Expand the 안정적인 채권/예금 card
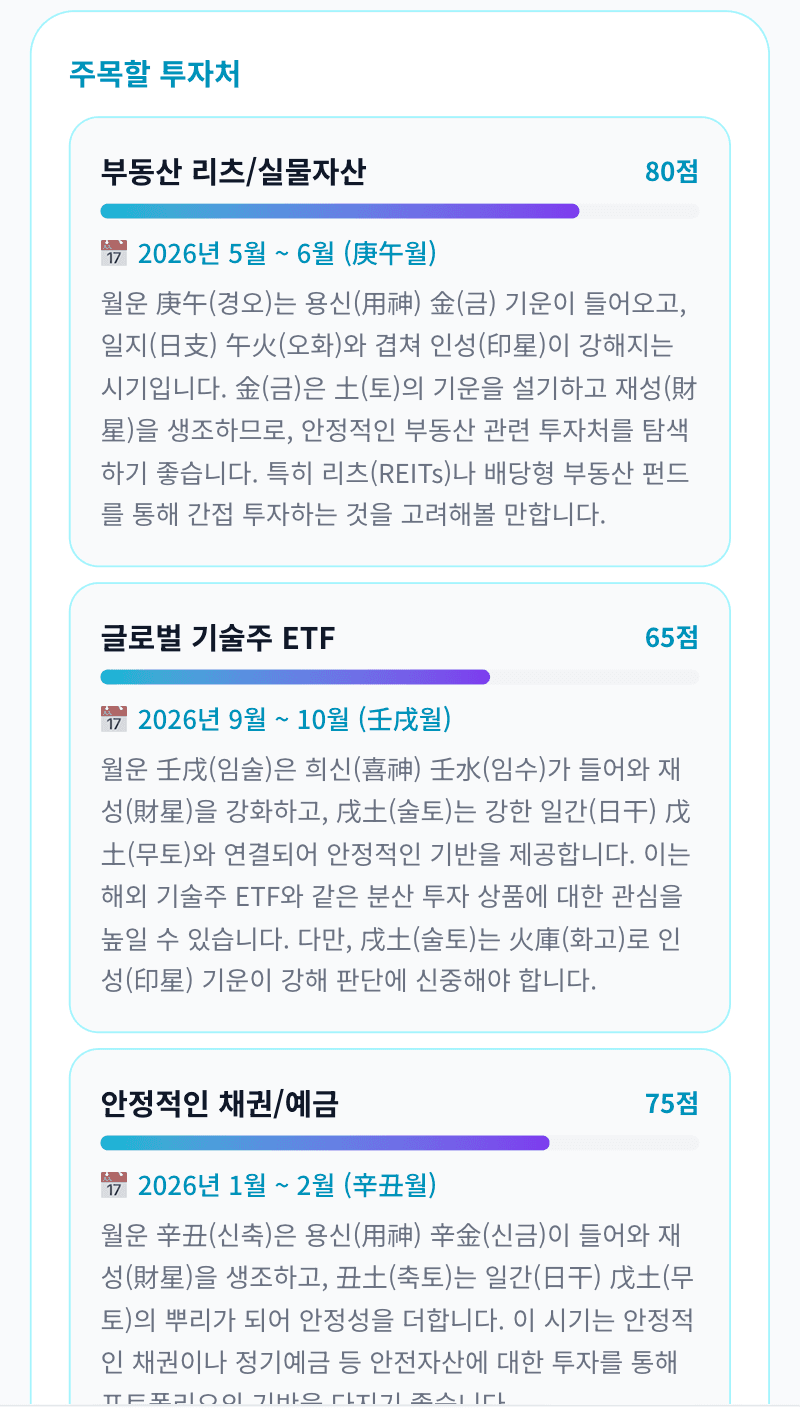Viewport: 800px width, 1408px height. click(400, 1230)
